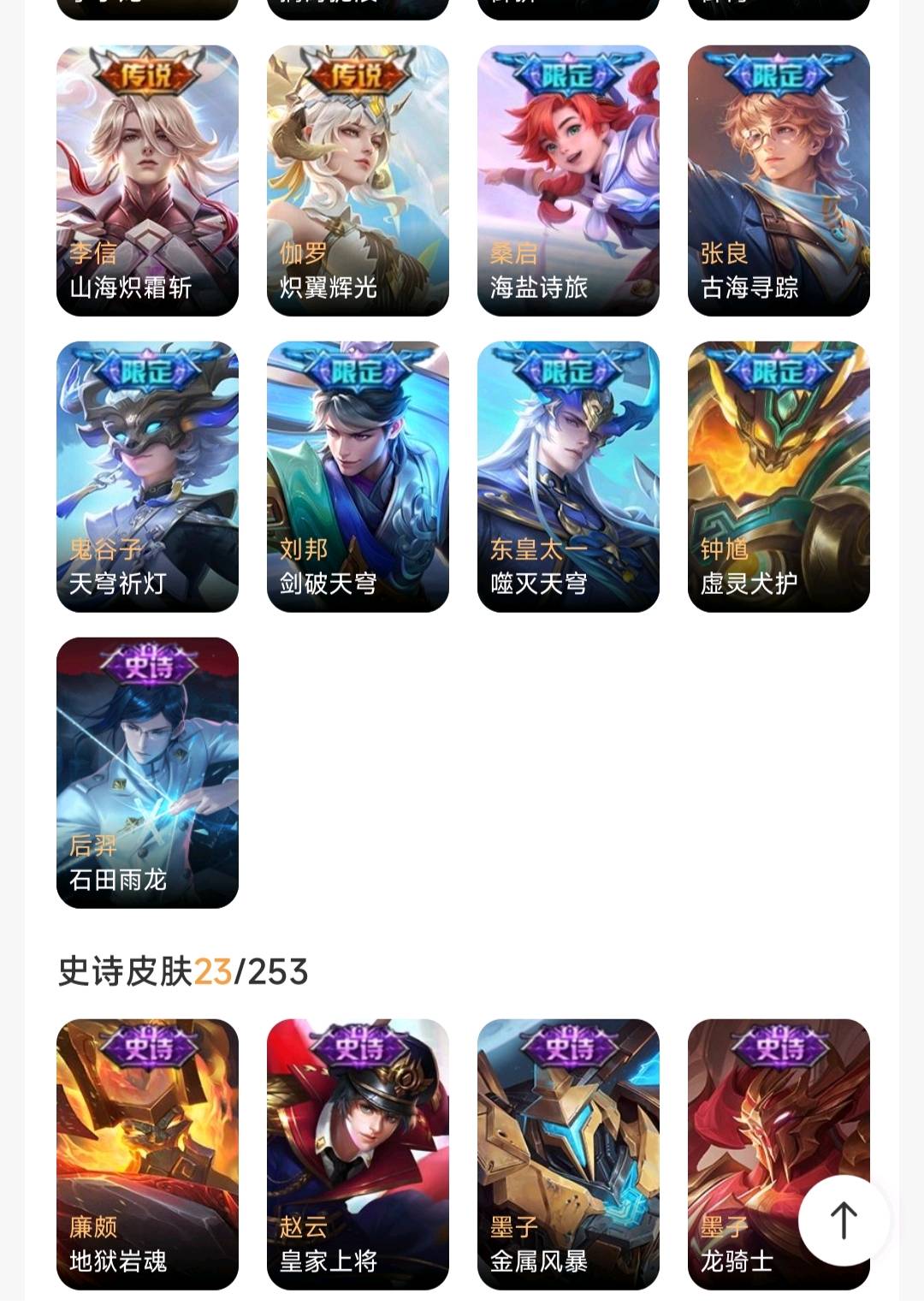924x1311 pixels.
Task: View Zhong Kui's 虚灵犬护 skin card
Action: tap(779, 477)
